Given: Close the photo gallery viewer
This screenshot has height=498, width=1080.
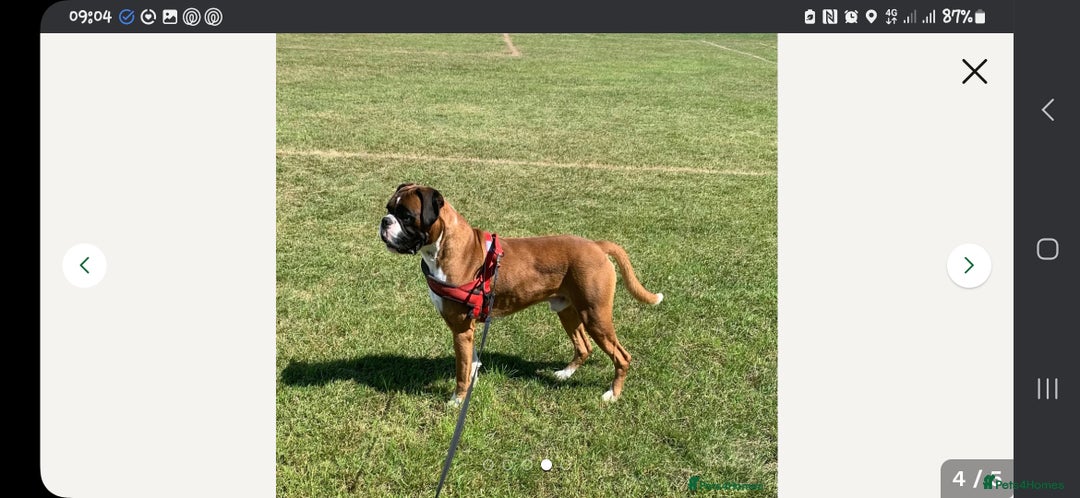Looking at the screenshot, I should [x=974, y=71].
